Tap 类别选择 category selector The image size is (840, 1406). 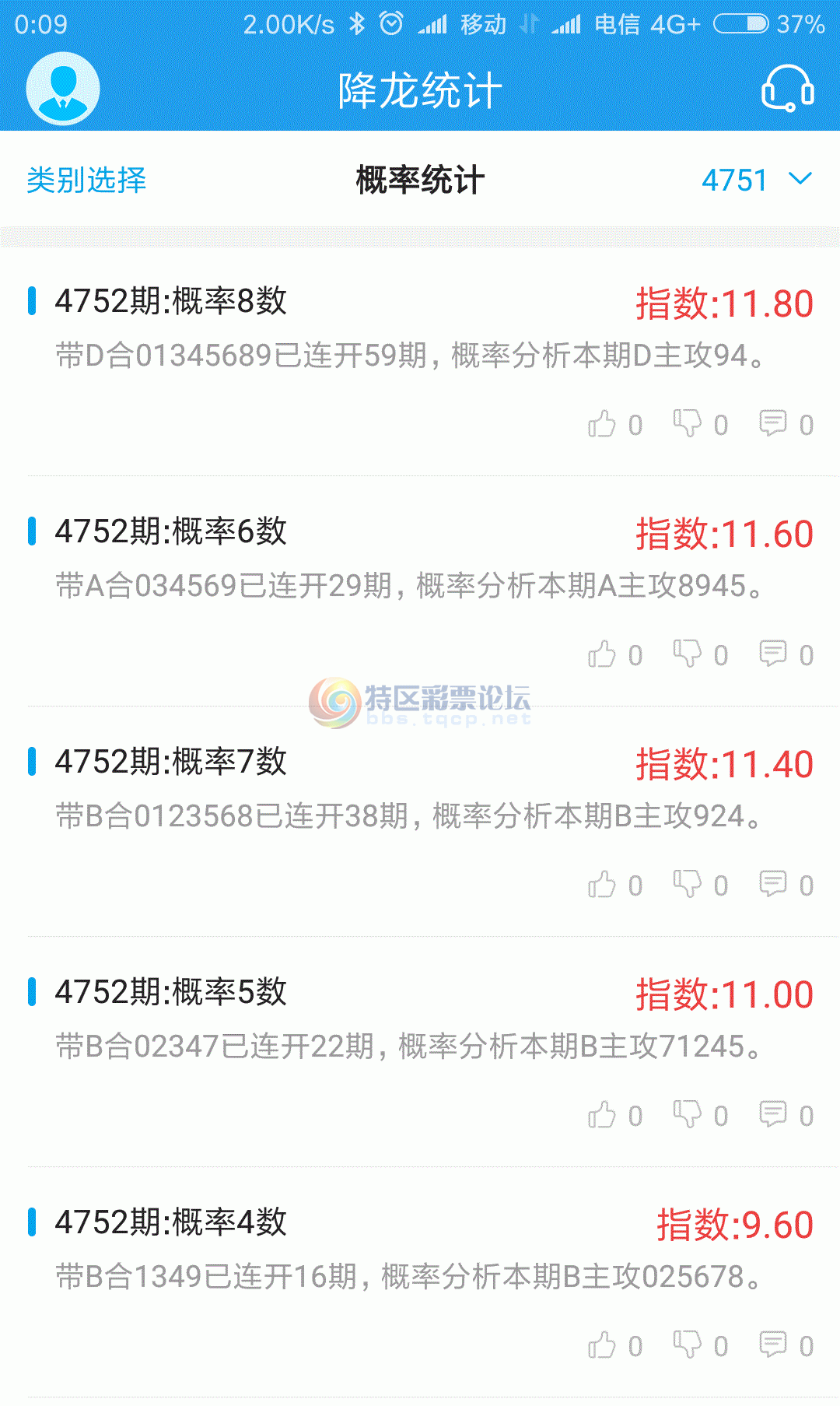tap(86, 181)
